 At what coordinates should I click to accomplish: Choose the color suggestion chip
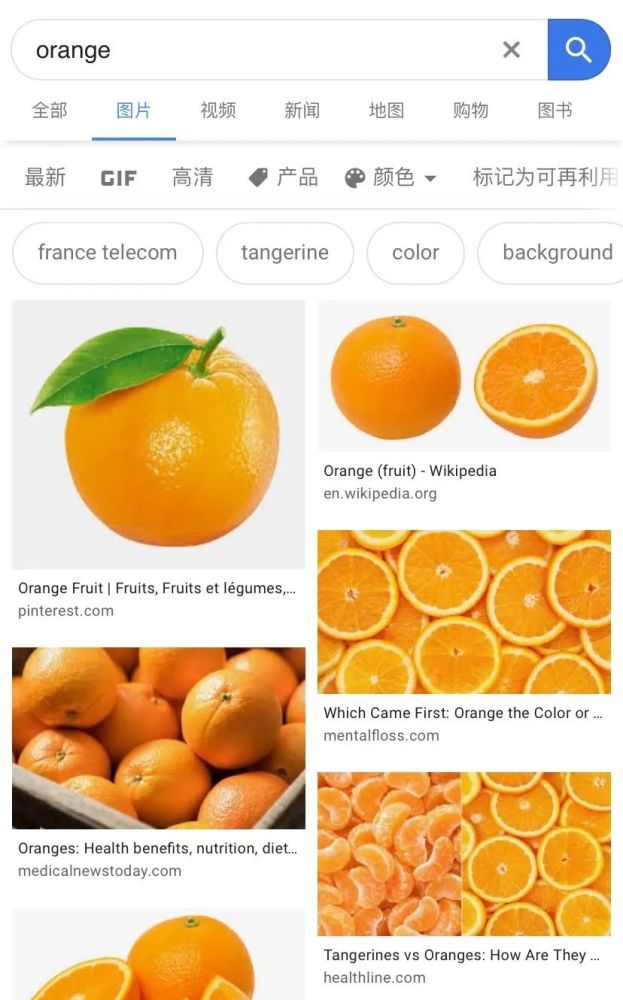click(x=415, y=253)
